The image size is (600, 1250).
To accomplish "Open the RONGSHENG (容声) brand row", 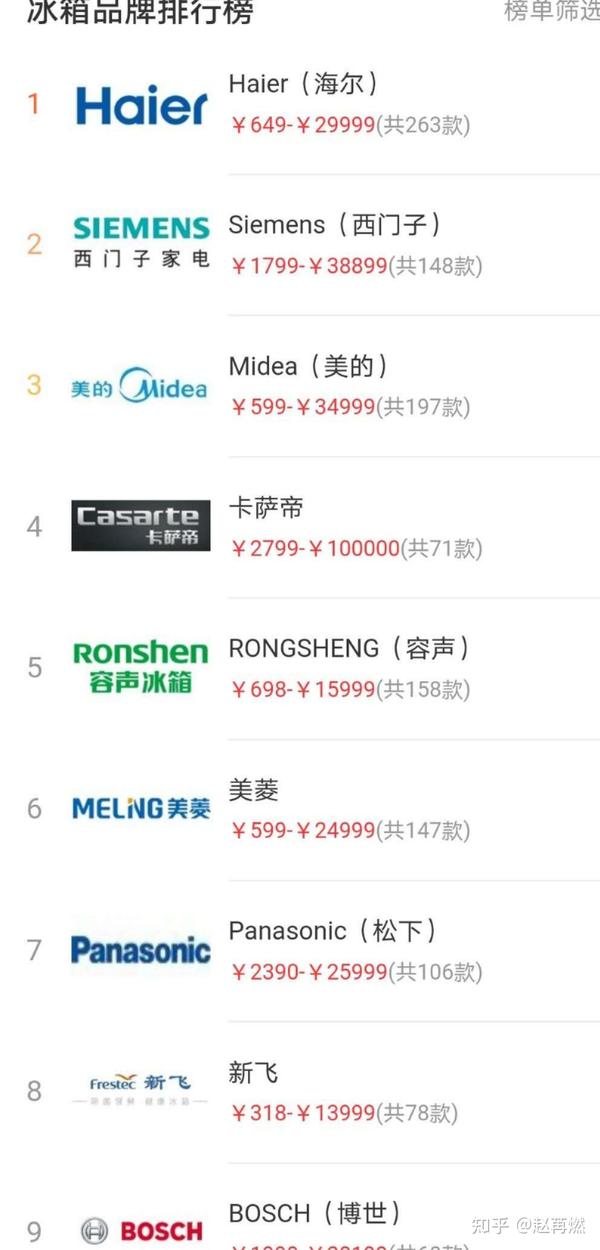I will [x=300, y=668].
